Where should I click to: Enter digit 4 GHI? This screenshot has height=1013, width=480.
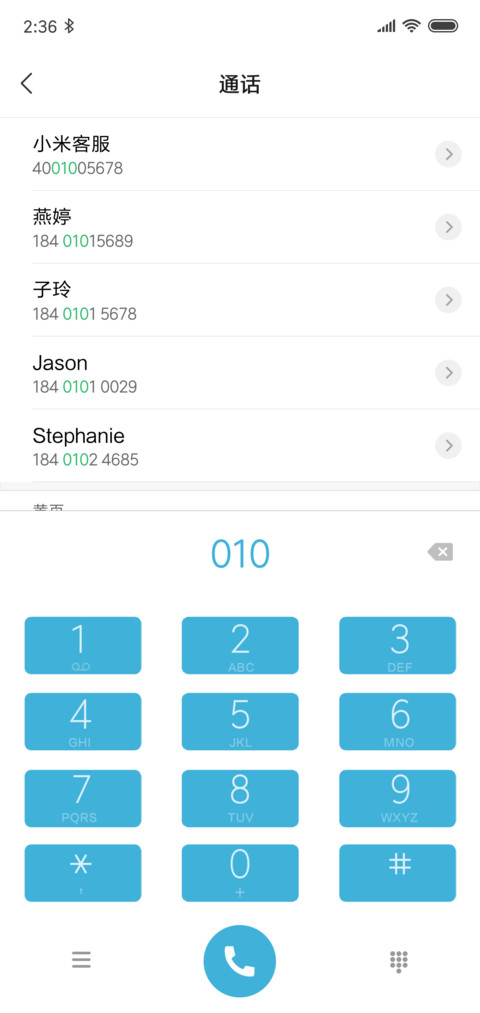click(83, 722)
